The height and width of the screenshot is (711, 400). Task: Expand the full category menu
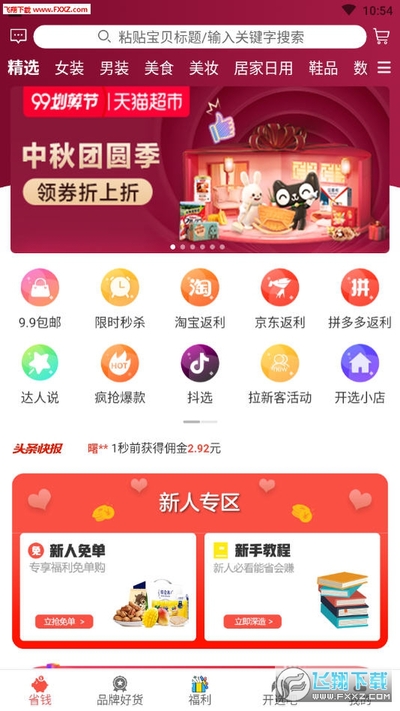click(384, 68)
